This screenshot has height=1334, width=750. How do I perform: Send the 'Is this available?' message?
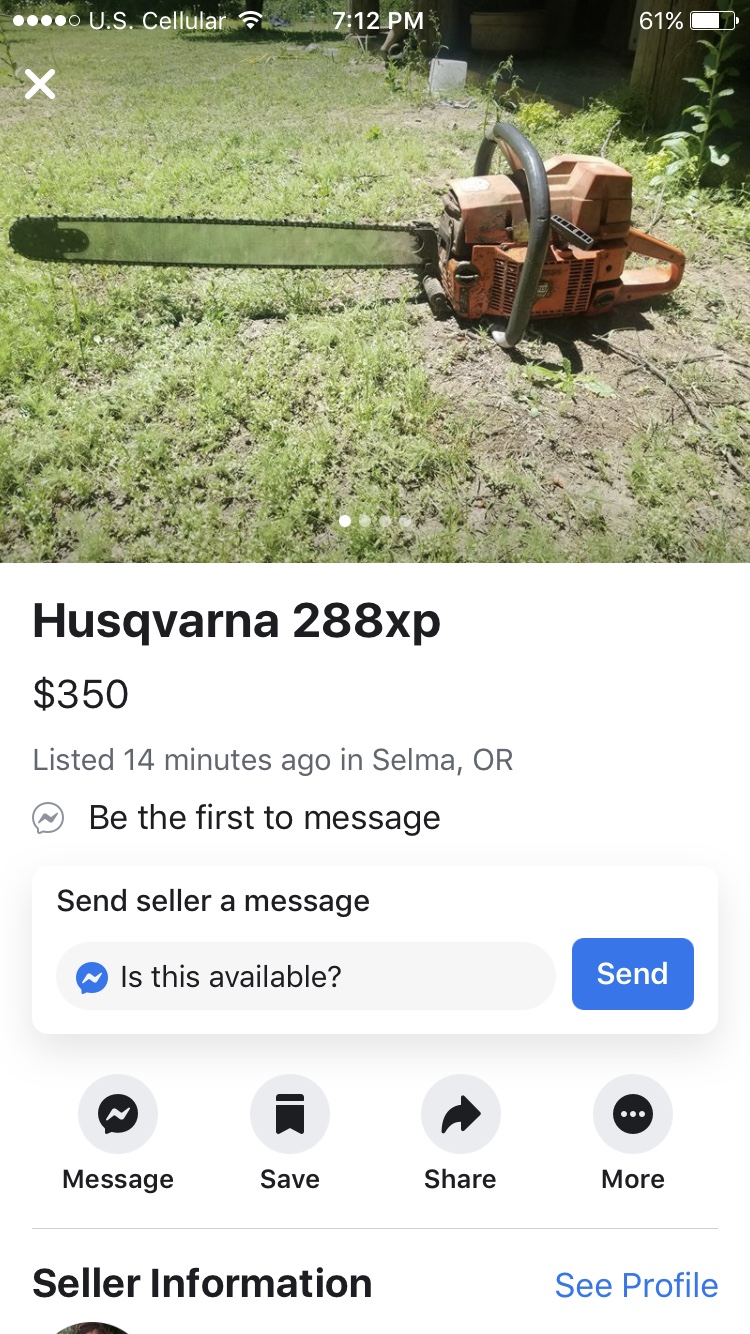[x=632, y=974]
